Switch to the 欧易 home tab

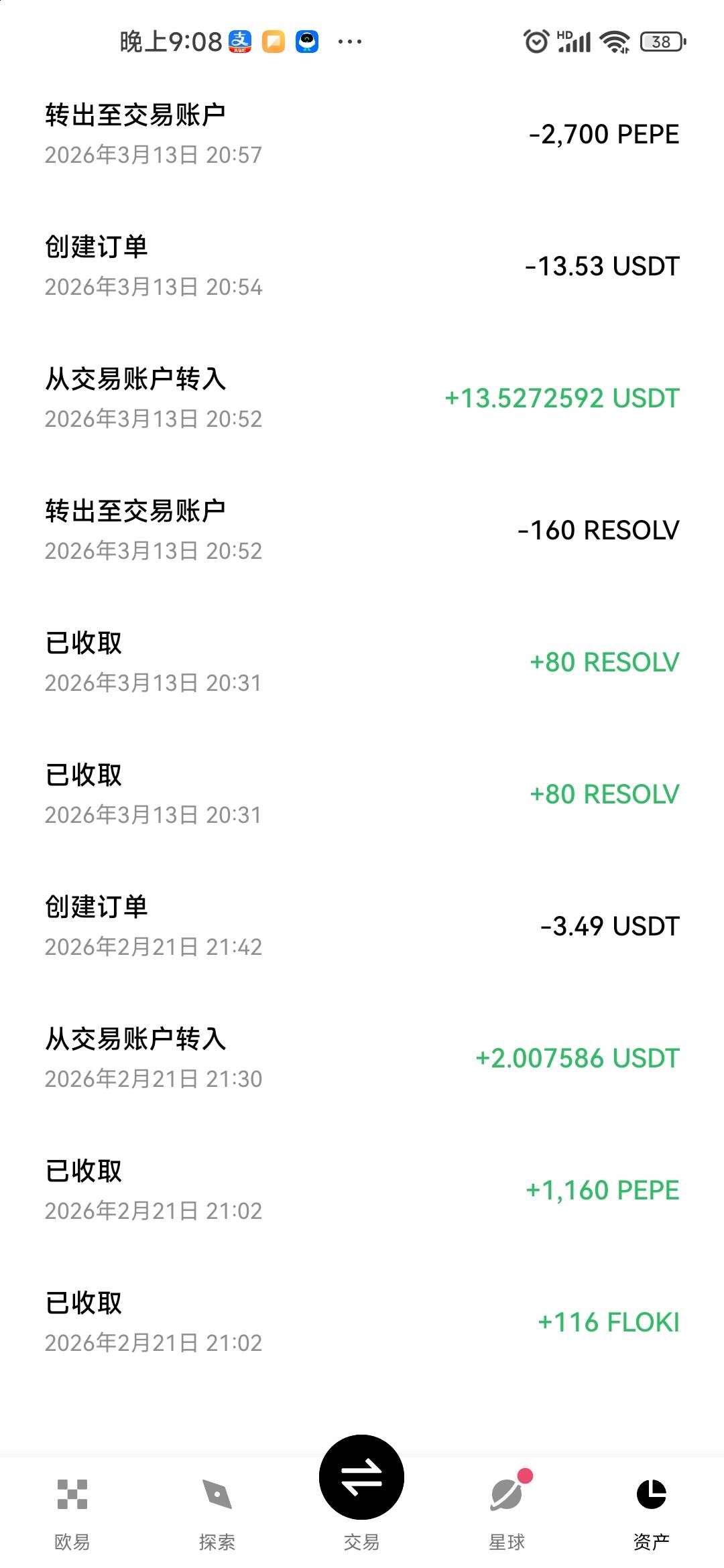coord(72,1511)
